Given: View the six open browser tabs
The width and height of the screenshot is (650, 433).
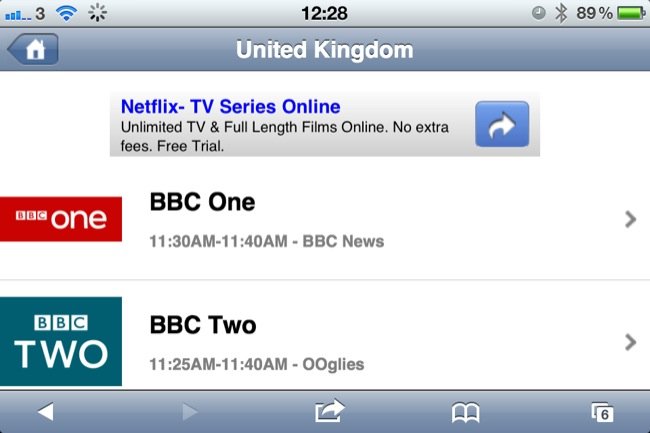Looking at the screenshot, I should [601, 411].
